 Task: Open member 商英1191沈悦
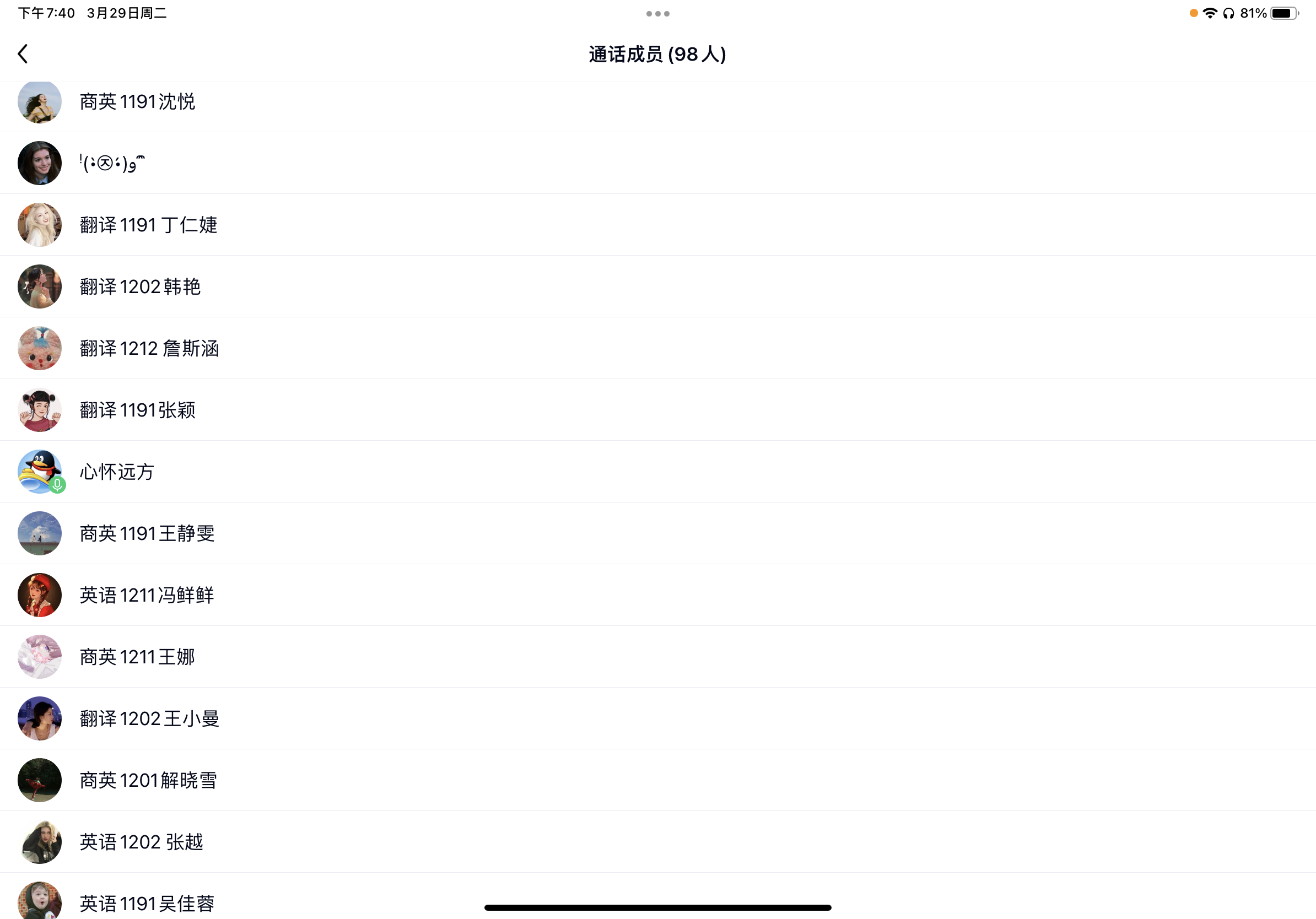tap(138, 102)
